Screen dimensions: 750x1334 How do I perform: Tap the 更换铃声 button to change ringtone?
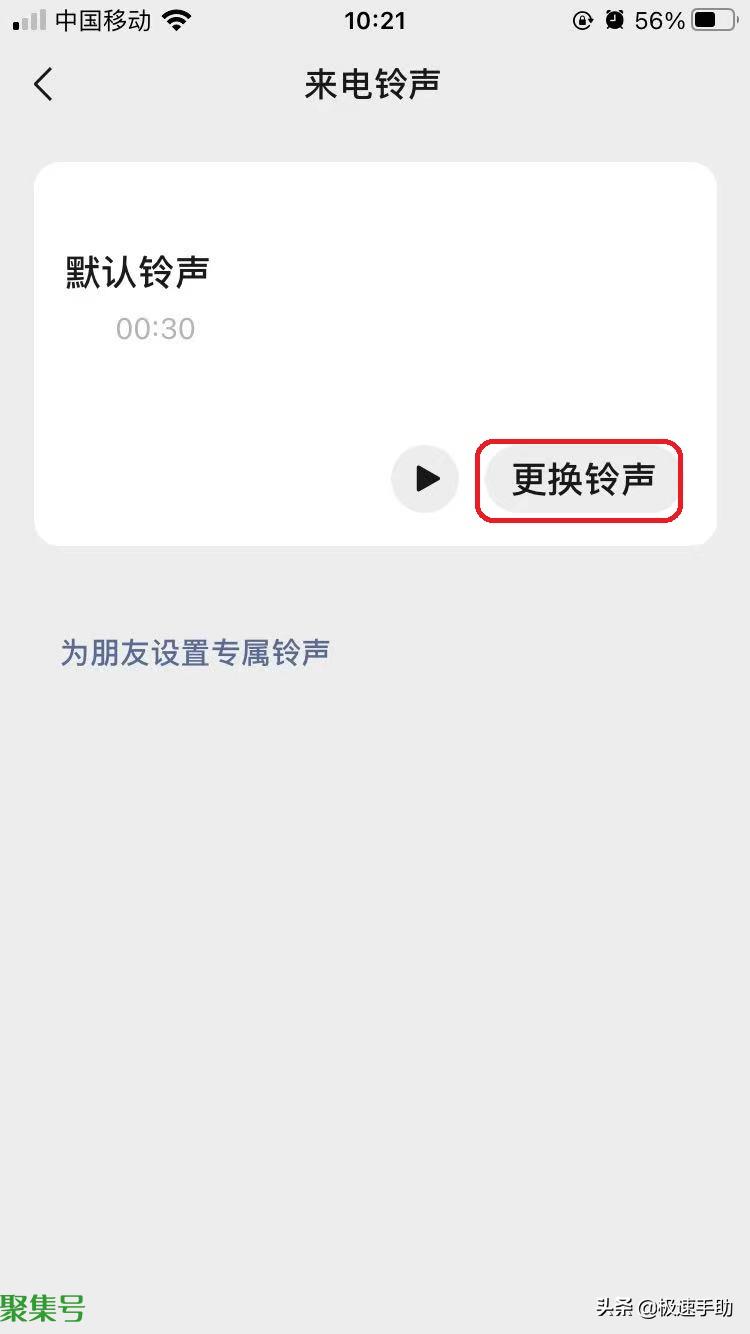coord(580,480)
